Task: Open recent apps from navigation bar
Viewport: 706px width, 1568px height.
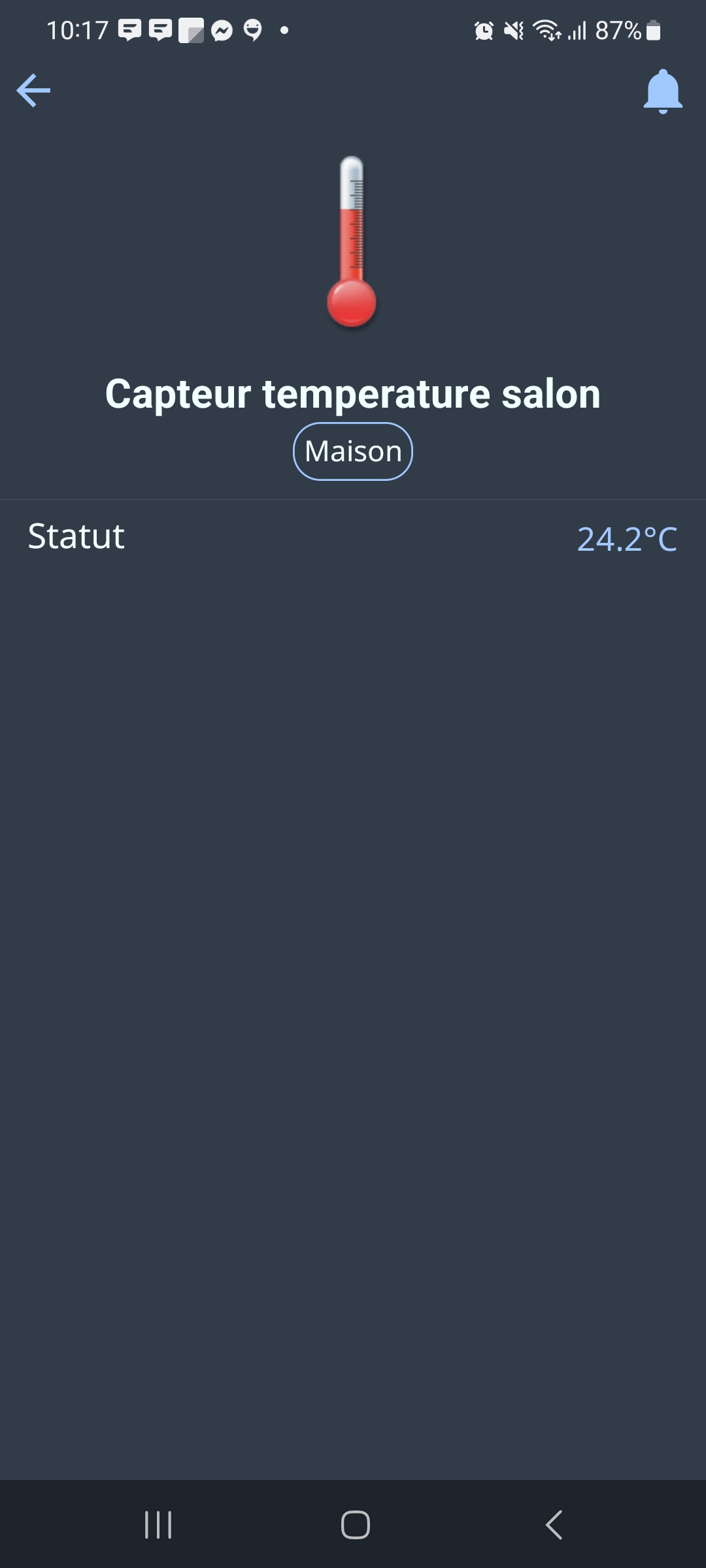Action: coord(158,1525)
